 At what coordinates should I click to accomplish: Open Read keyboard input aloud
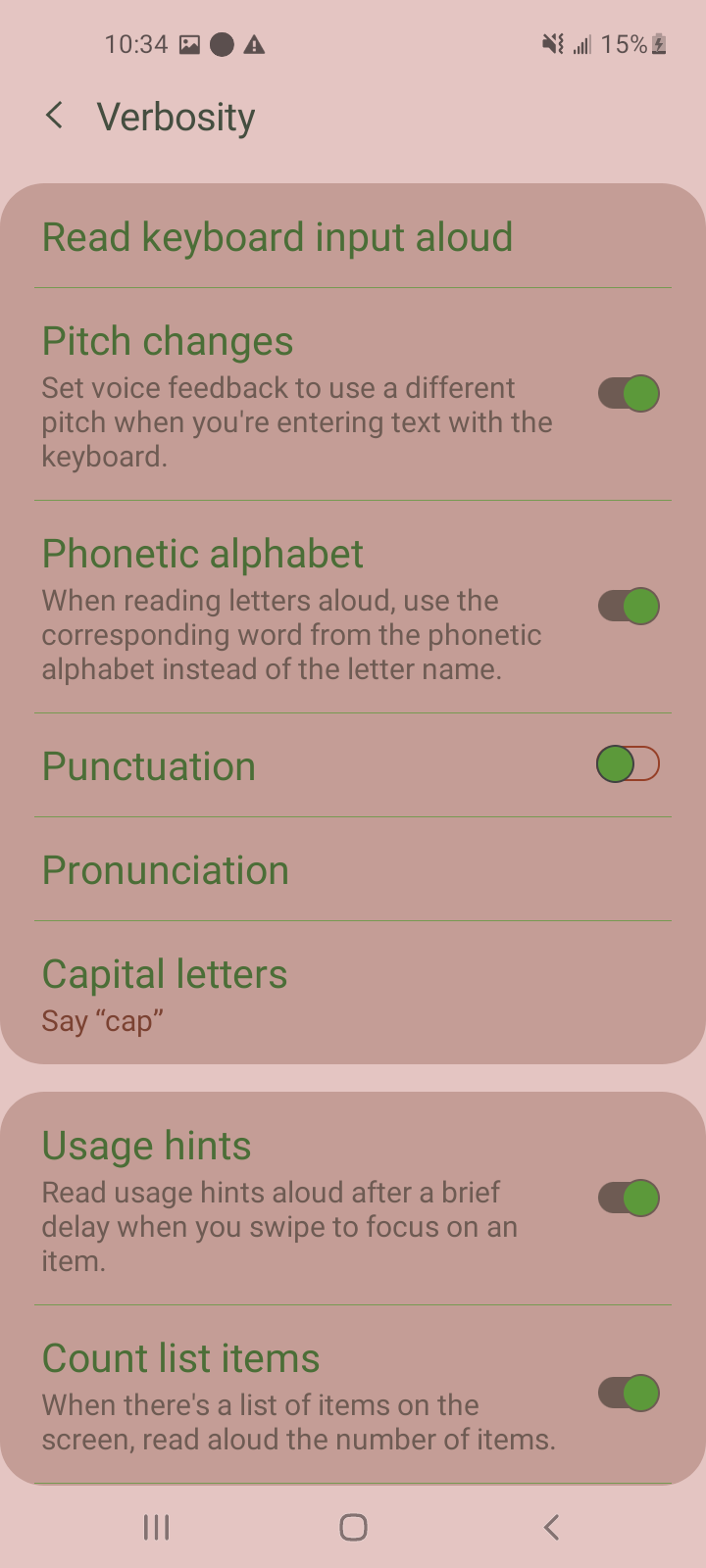277,237
